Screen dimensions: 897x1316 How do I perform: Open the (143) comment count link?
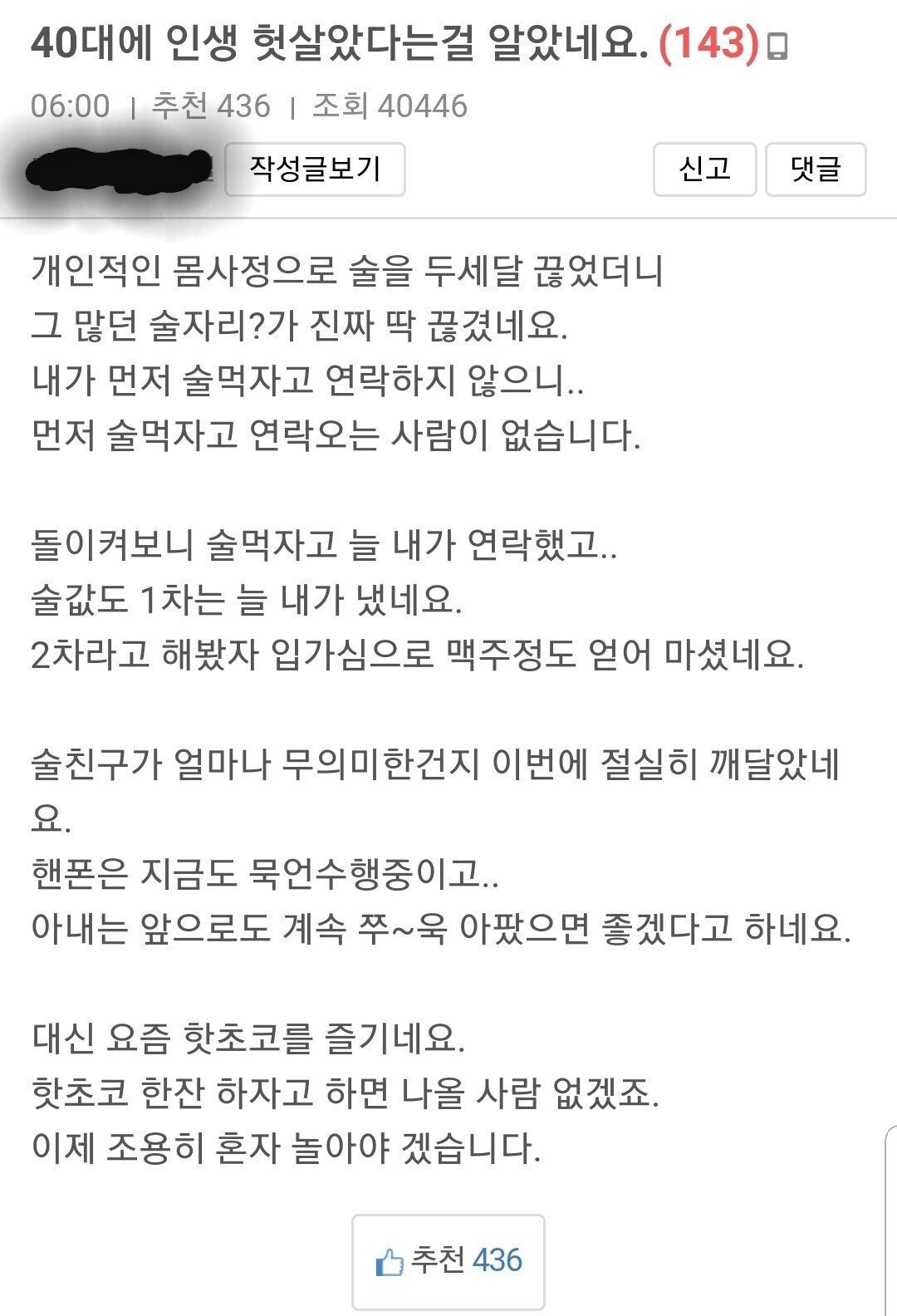[708, 43]
